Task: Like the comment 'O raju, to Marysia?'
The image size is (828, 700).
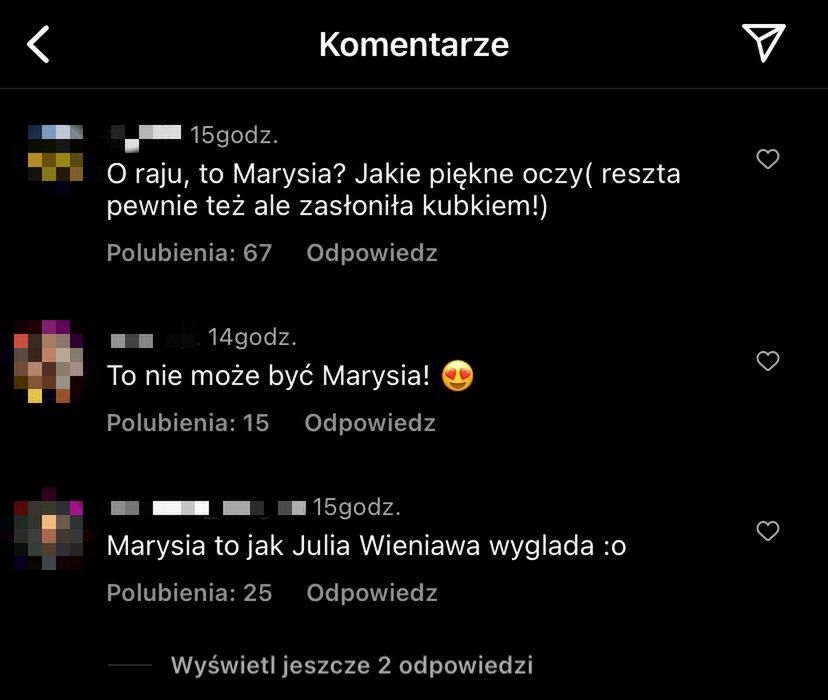Action: coord(767,159)
